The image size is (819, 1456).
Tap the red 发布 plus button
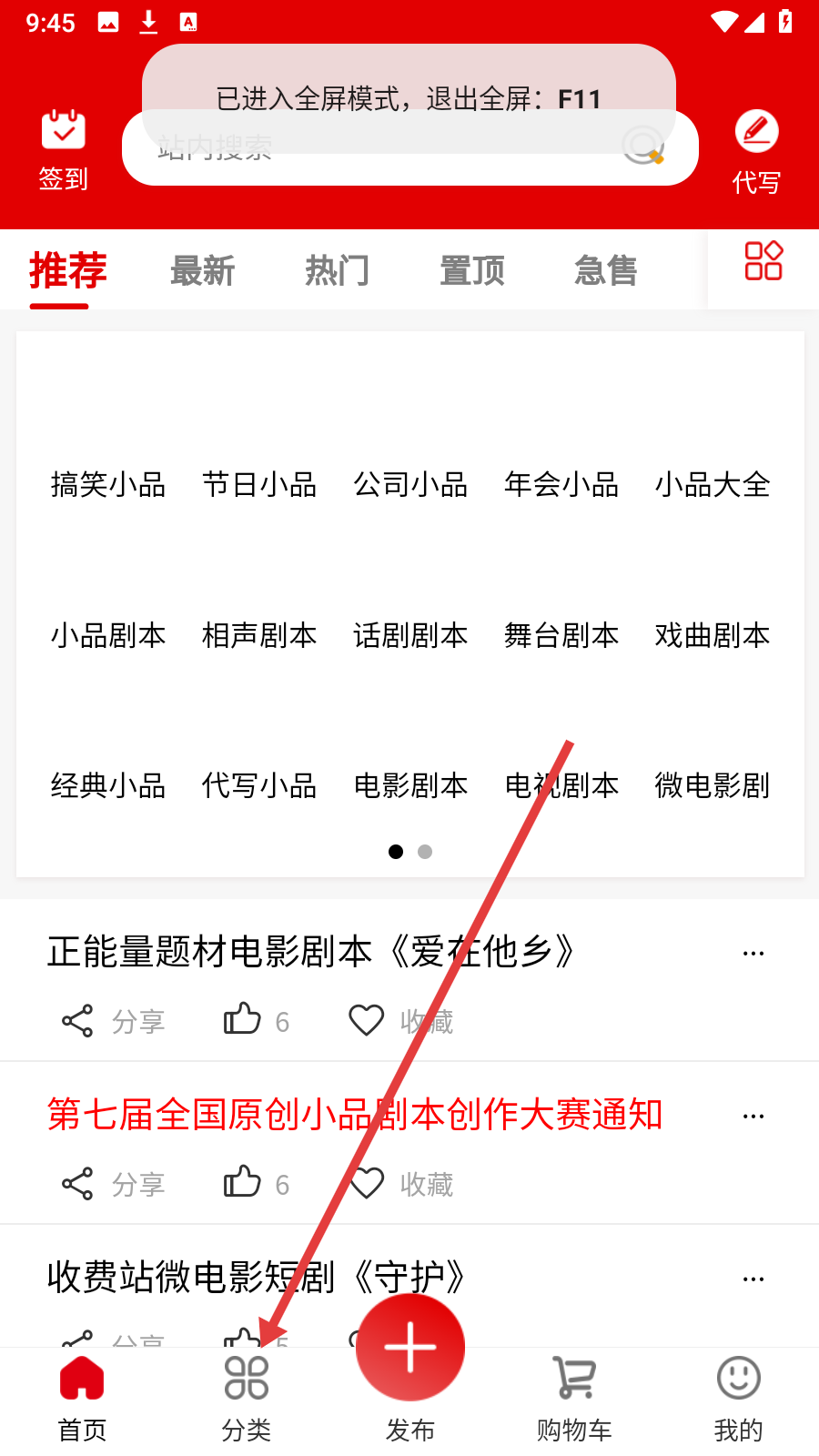click(410, 1348)
